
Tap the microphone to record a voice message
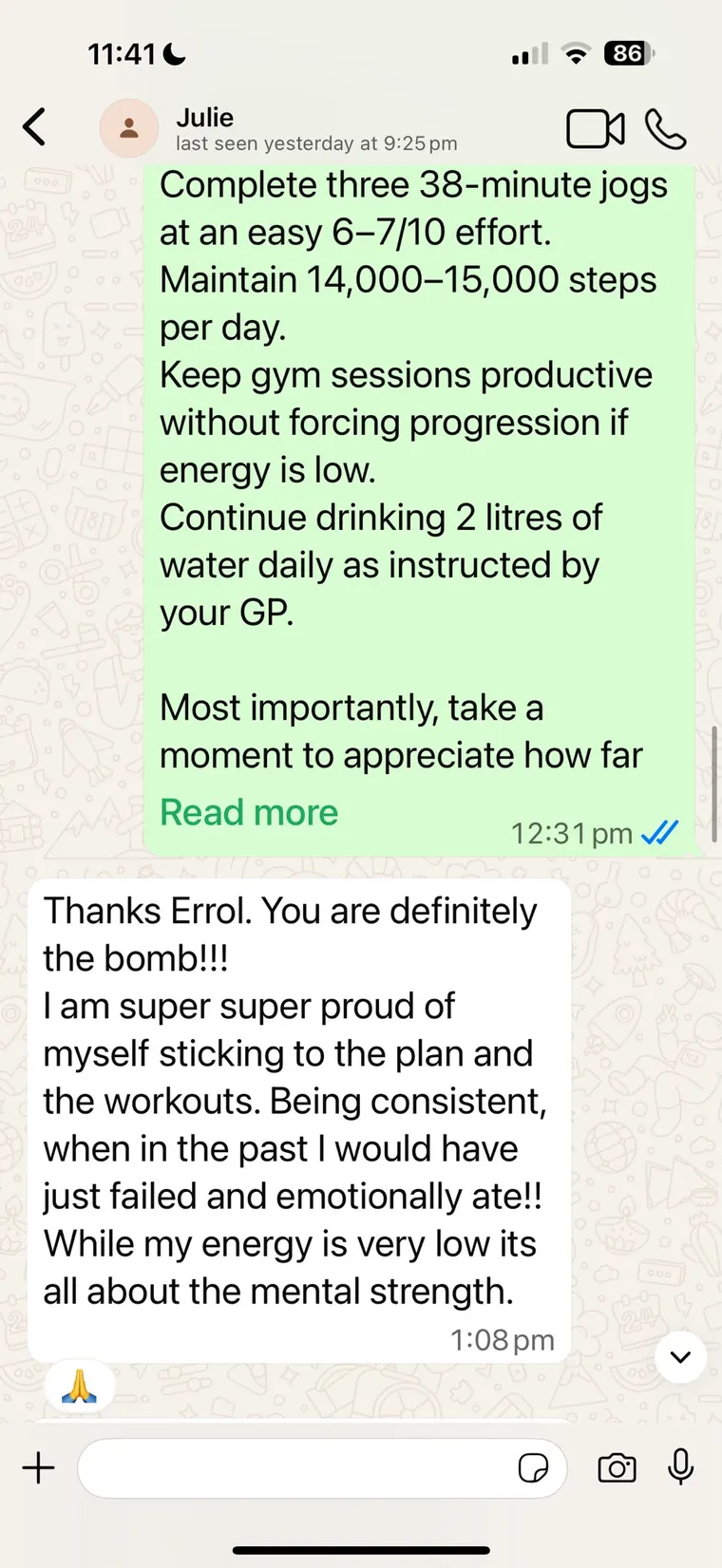point(680,1467)
